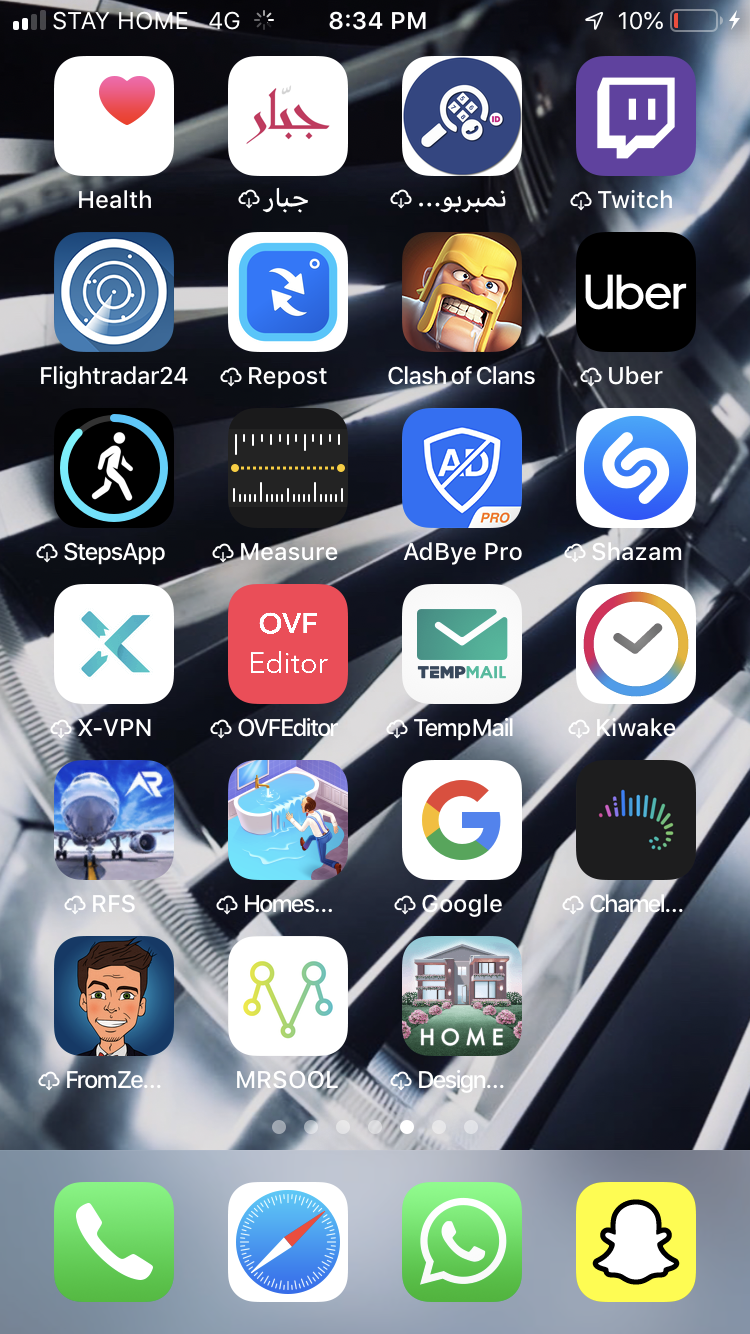The image size is (750, 1334).
Task: Open the Health app
Action: (x=114, y=116)
